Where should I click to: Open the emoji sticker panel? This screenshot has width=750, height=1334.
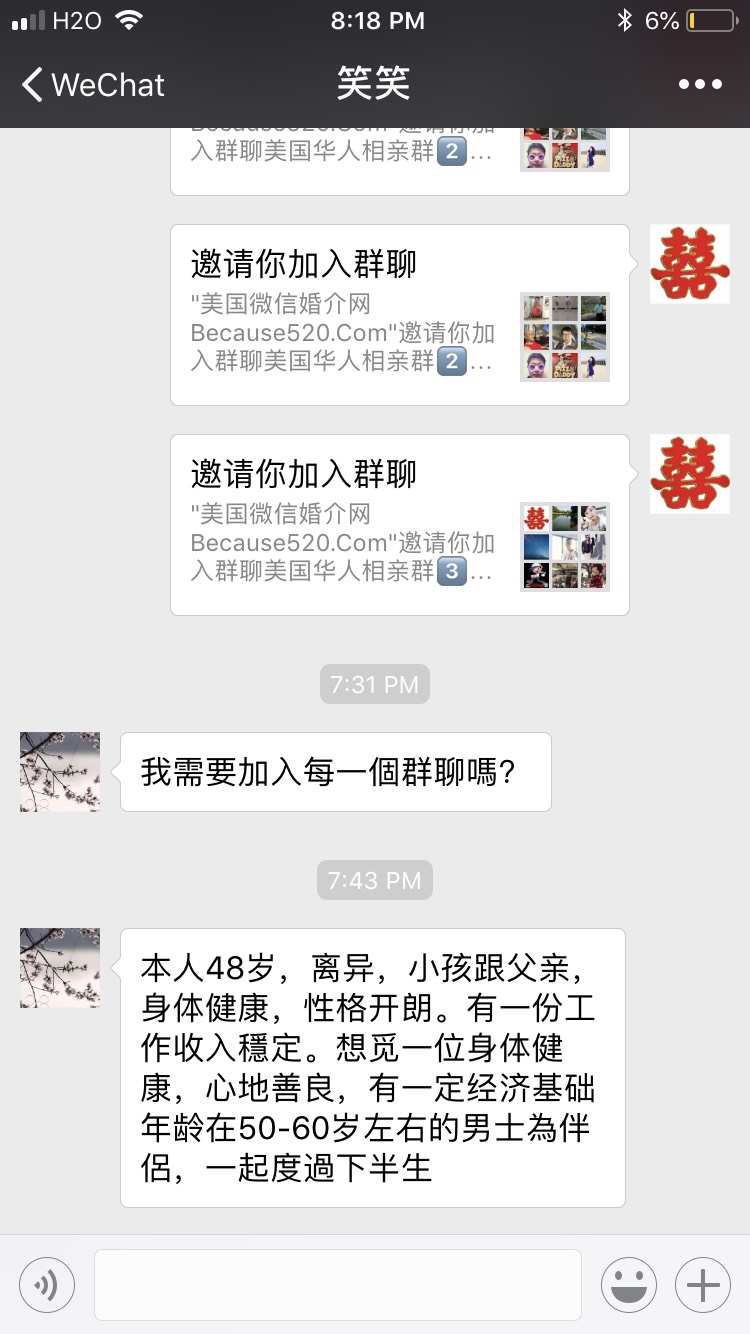click(629, 1285)
